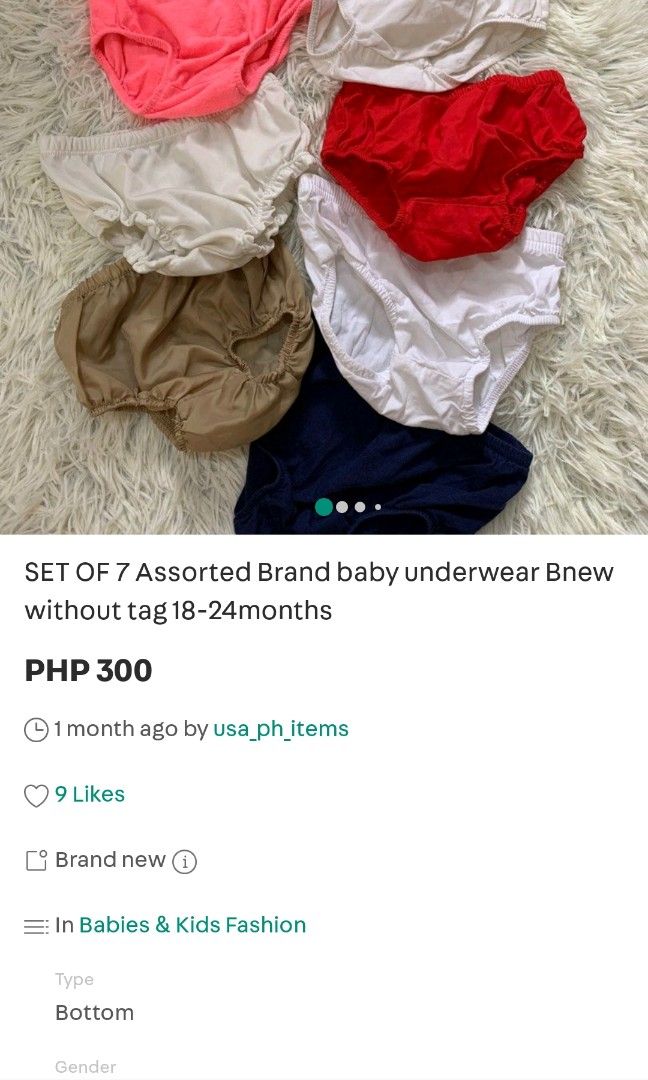Open the product photo in full view
The width and height of the screenshot is (648, 1080).
click(x=324, y=267)
